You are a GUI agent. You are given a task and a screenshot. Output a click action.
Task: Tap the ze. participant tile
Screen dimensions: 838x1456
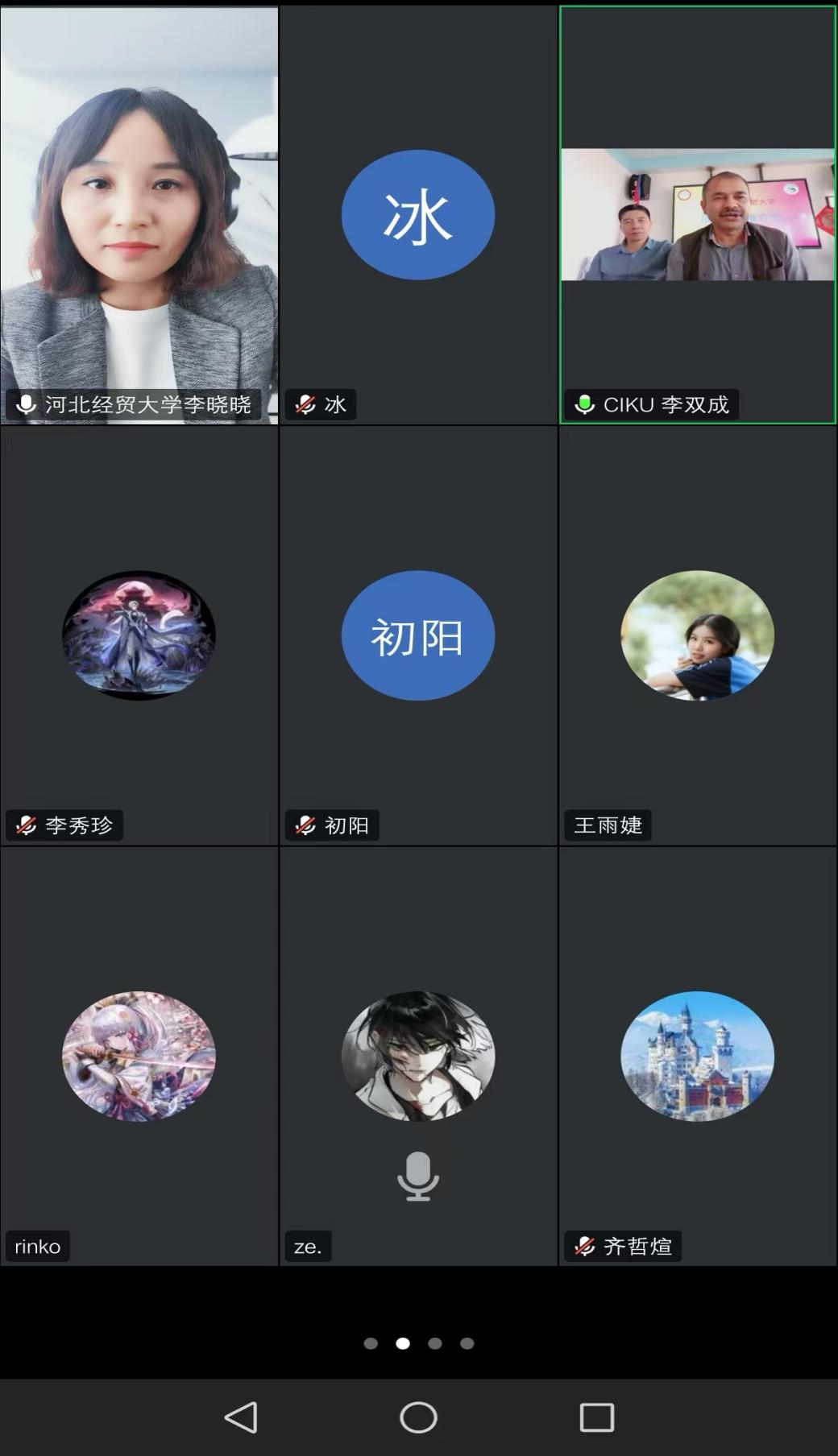click(417, 1056)
